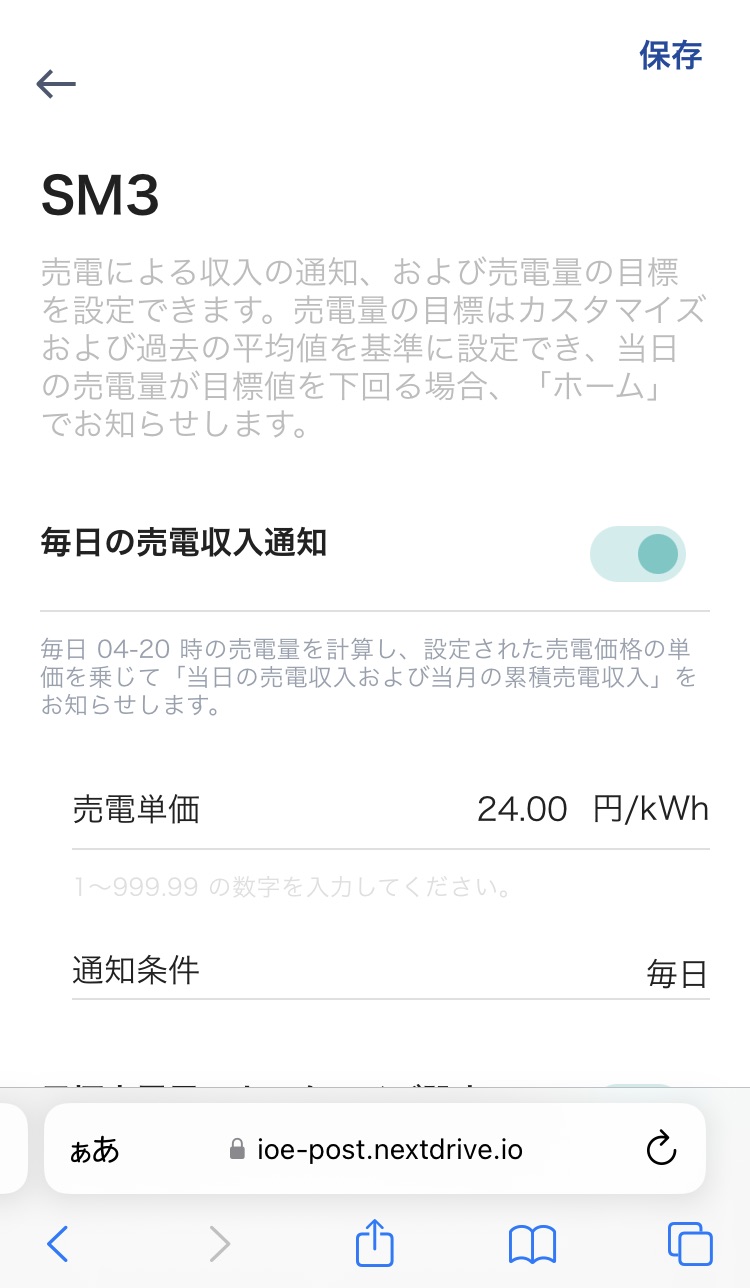The image size is (750, 1288).
Task: Open the Bookmarks icon
Action: click(x=532, y=1243)
